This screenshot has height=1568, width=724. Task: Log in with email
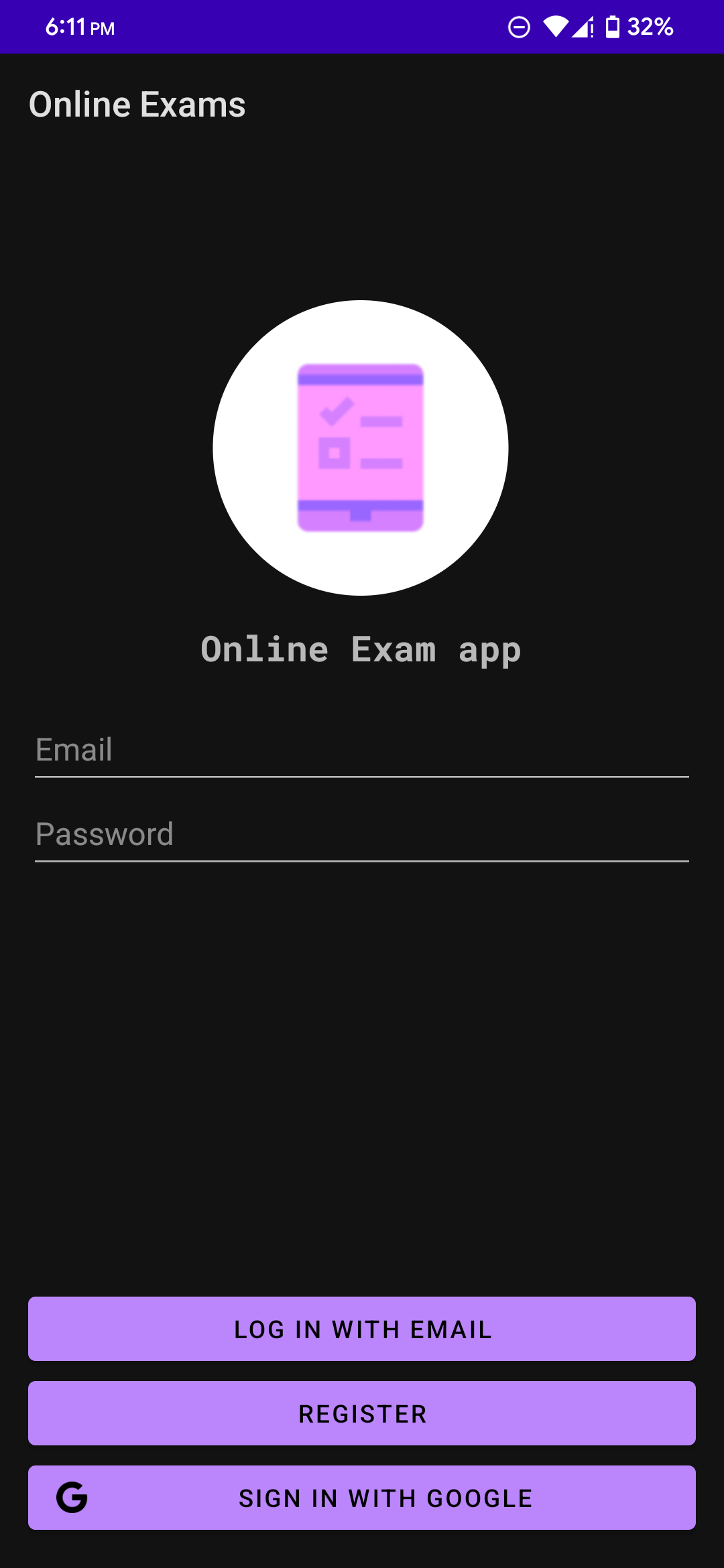362,1329
